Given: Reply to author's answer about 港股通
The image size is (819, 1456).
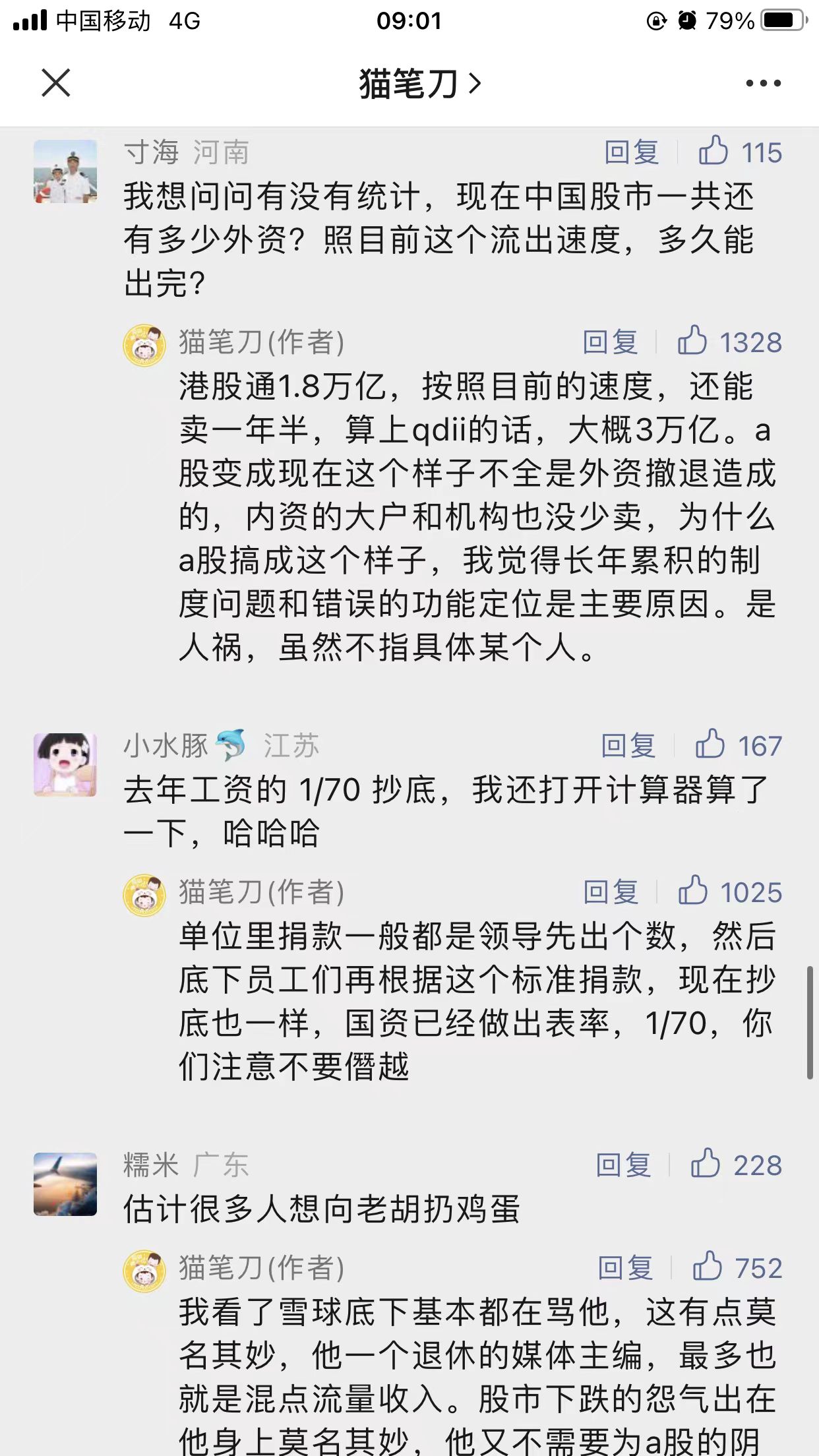Looking at the screenshot, I should 609,342.
